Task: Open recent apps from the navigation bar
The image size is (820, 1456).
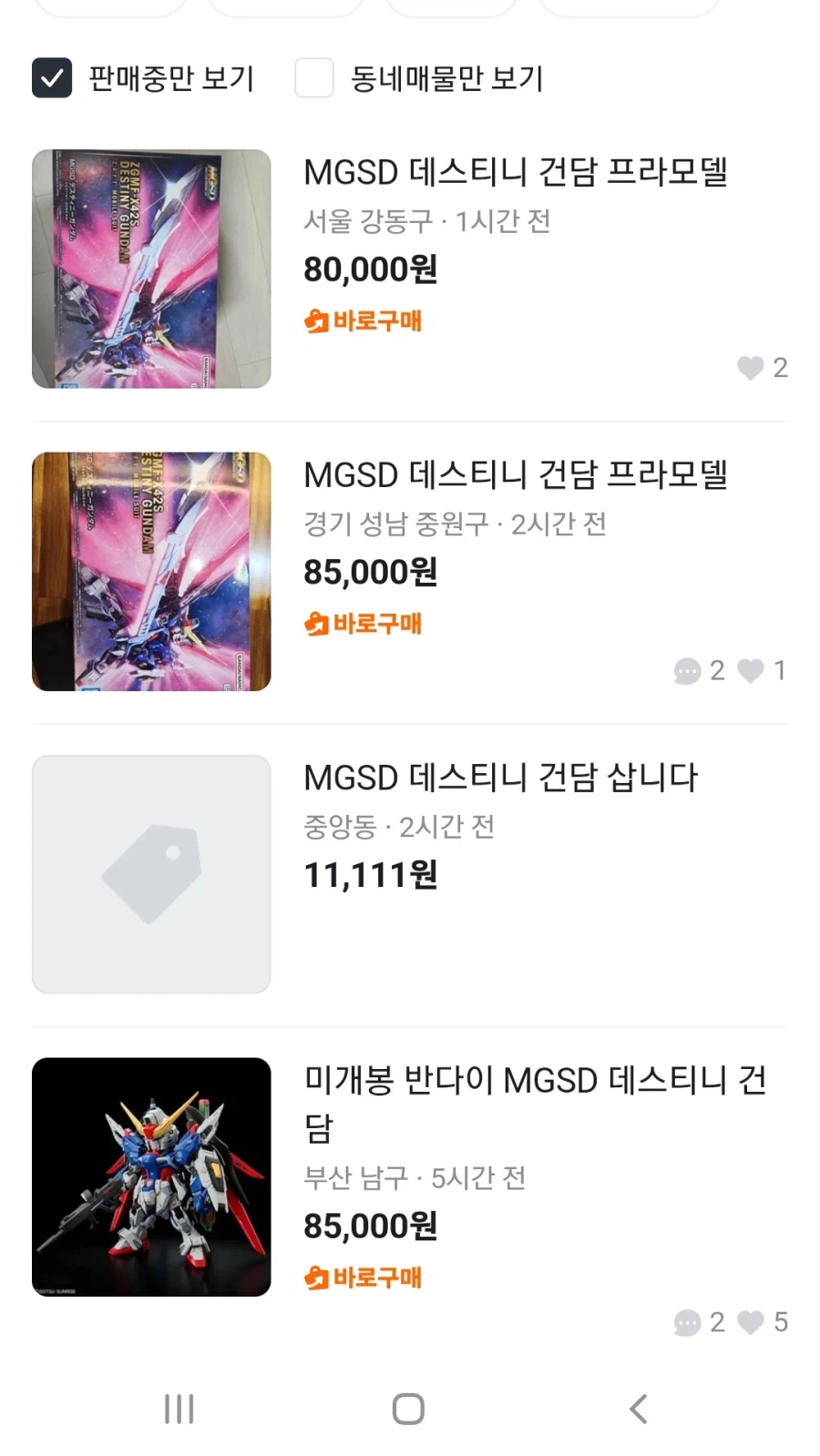Action: pyautogui.click(x=179, y=1409)
